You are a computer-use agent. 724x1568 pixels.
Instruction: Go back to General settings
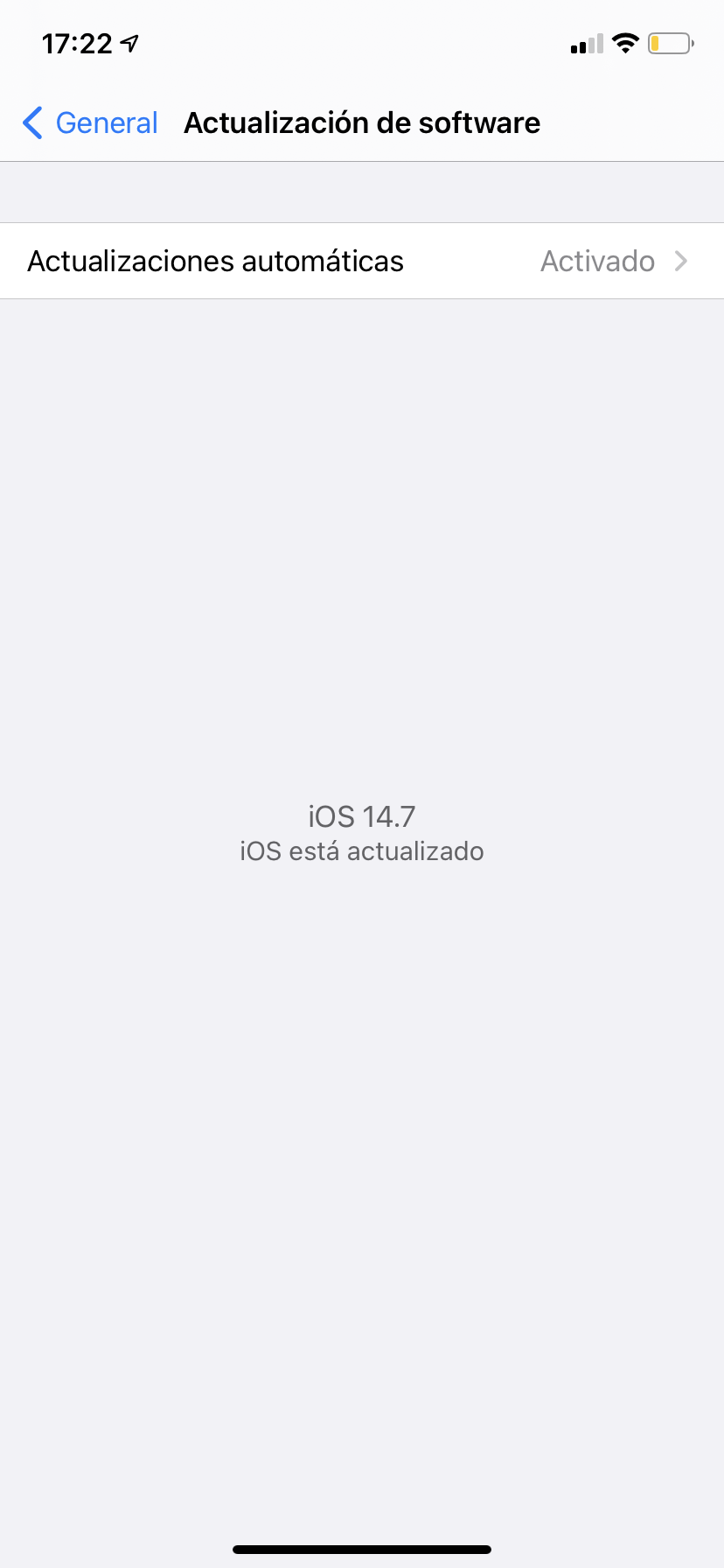[x=90, y=122]
